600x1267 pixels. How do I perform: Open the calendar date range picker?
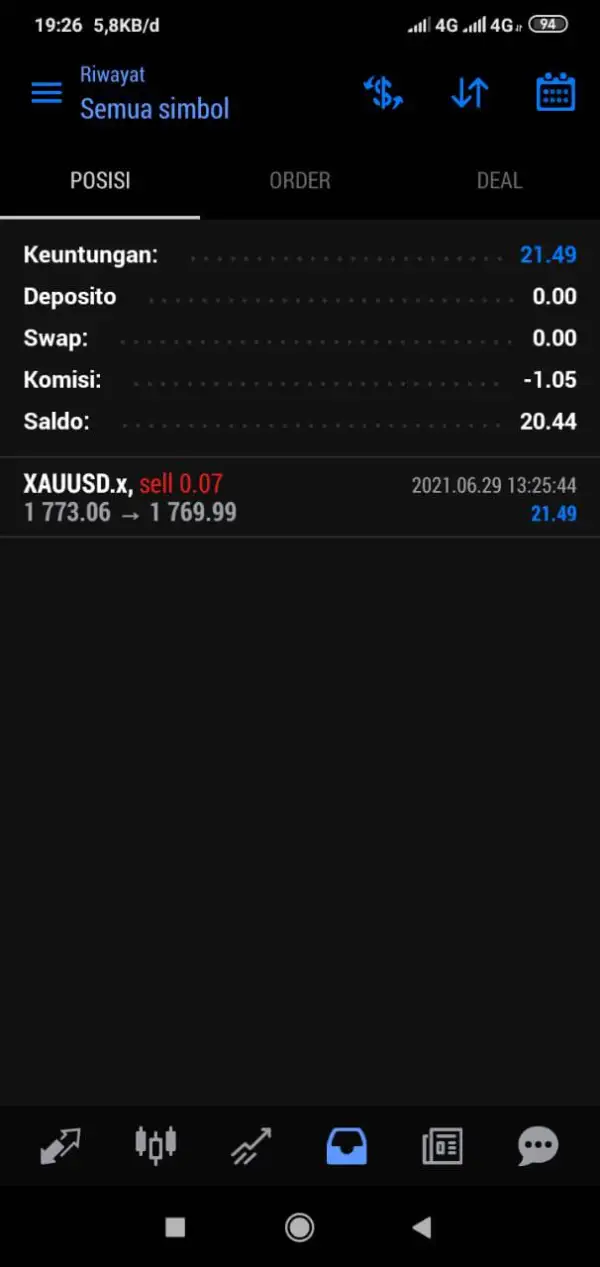(555, 93)
